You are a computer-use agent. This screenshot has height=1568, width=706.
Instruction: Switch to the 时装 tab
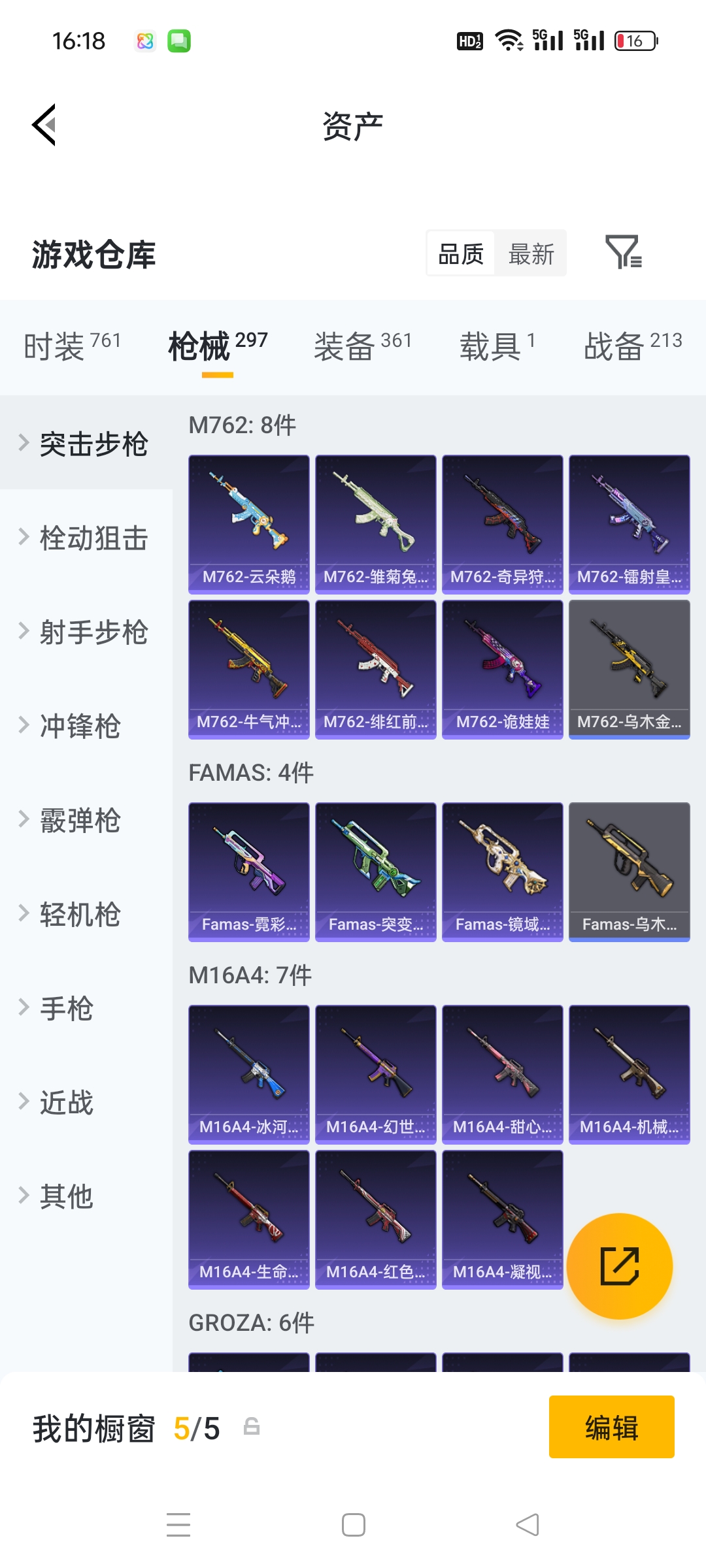point(72,346)
